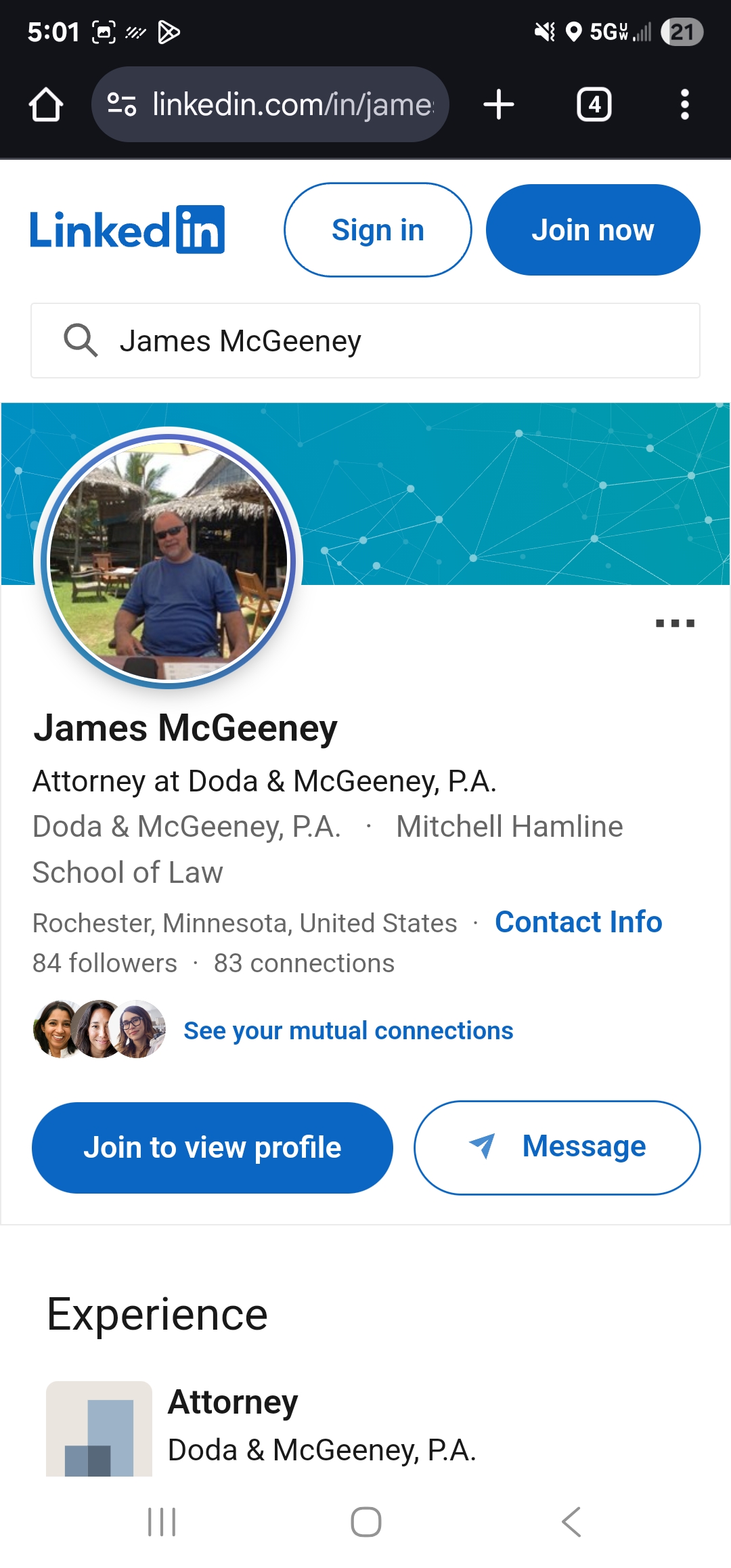
Task: Tap the Join now button
Action: 593,230
